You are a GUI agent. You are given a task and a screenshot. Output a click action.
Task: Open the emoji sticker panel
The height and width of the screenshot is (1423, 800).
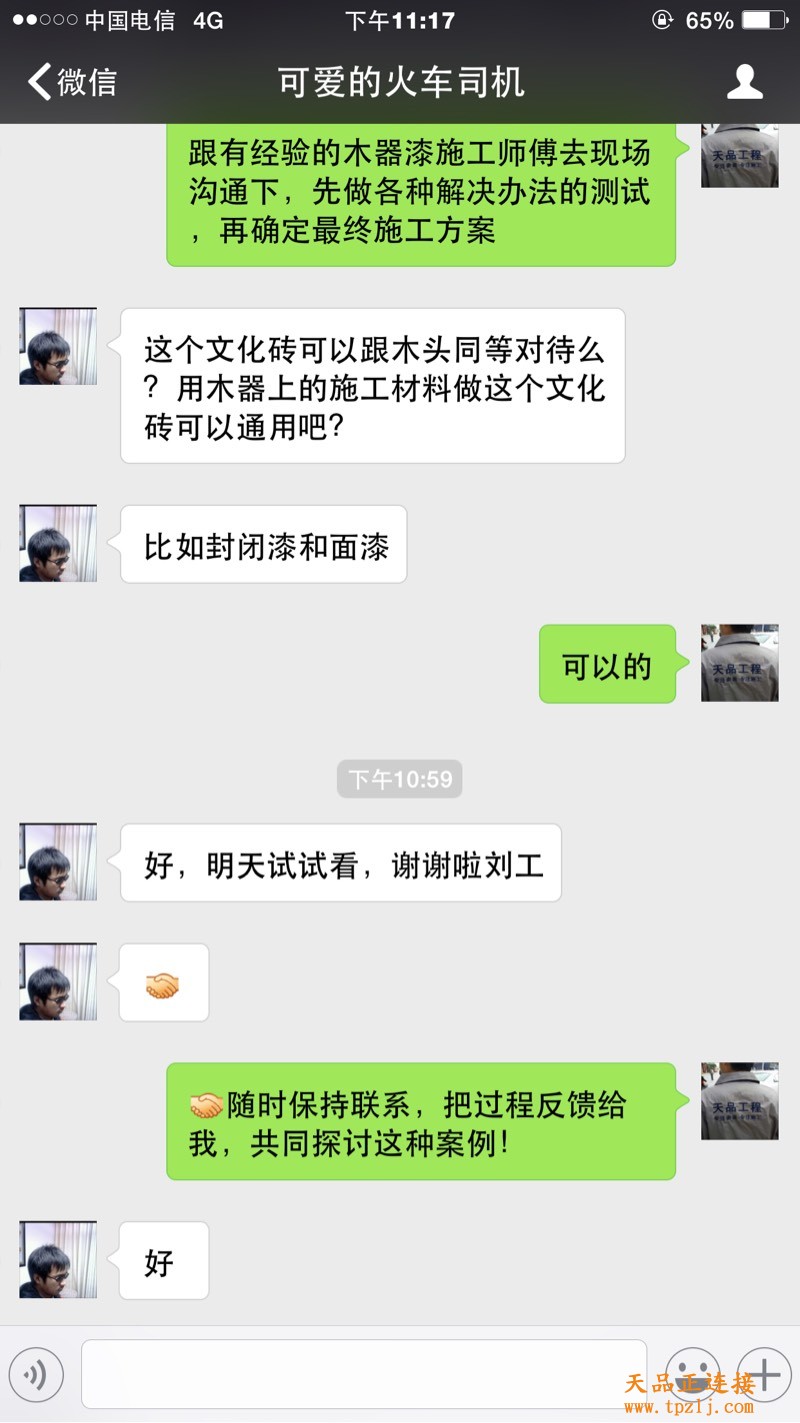(x=692, y=1373)
